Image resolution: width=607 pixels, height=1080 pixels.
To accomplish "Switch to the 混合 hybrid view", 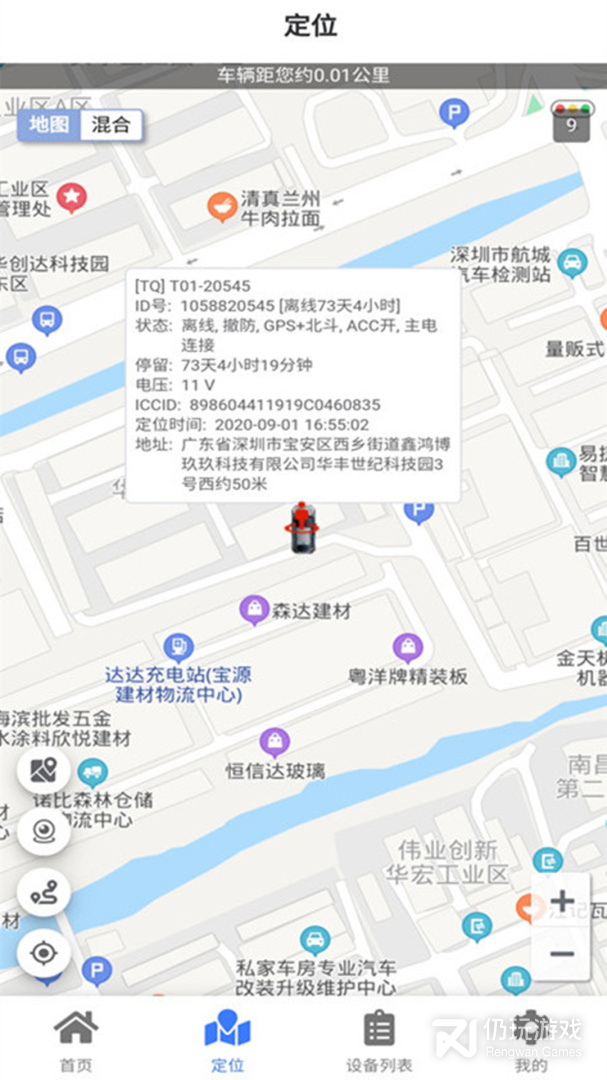I will click(111, 125).
